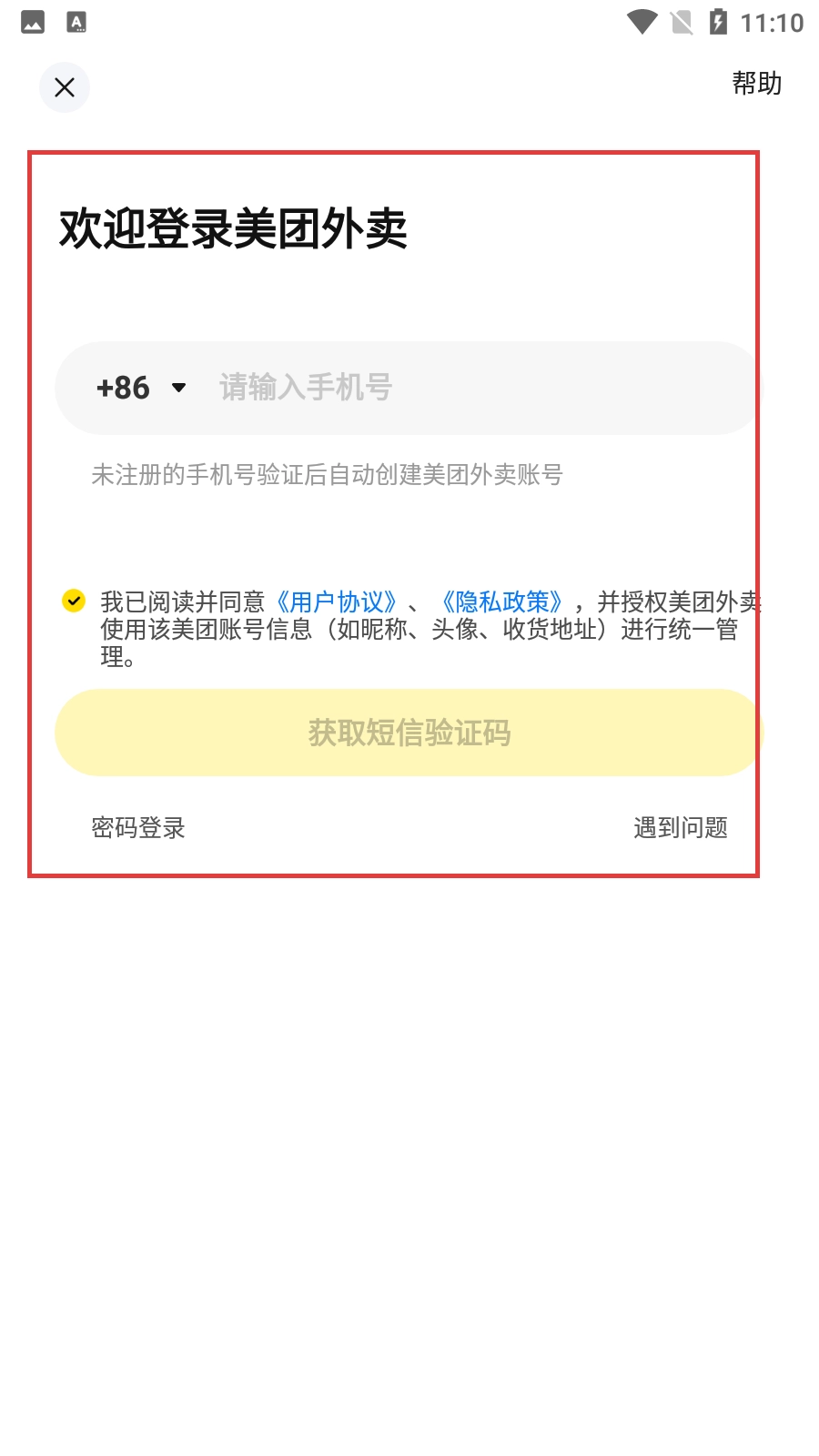Open 帮助 help page
819x1456 pixels.
pyautogui.click(x=756, y=84)
